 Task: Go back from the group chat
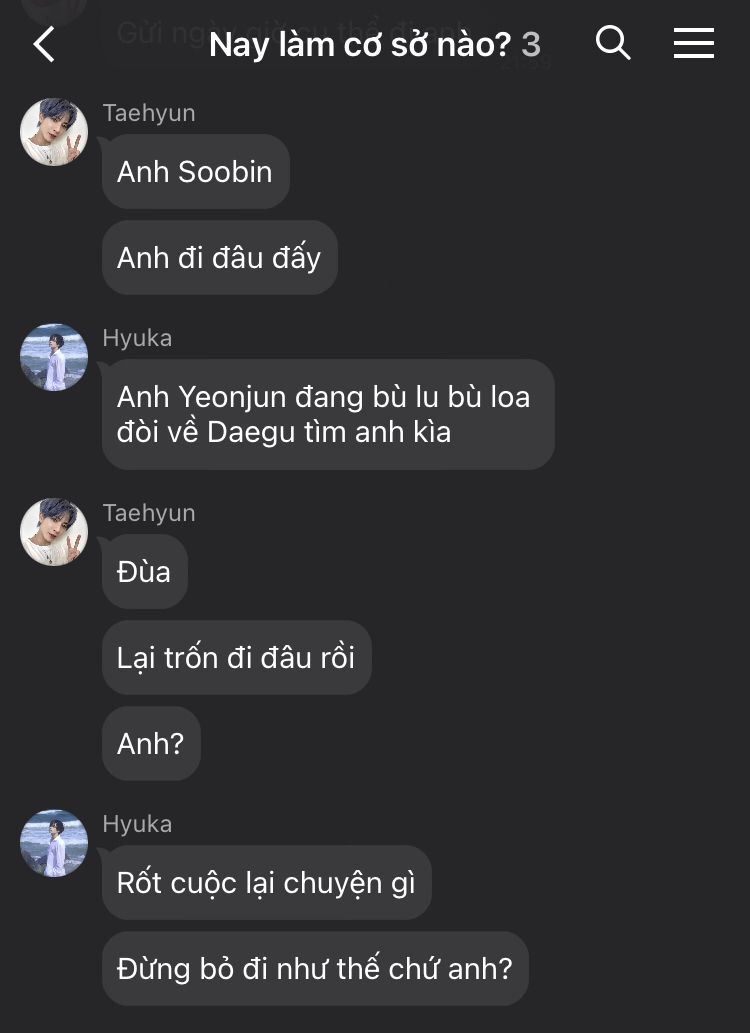click(44, 44)
